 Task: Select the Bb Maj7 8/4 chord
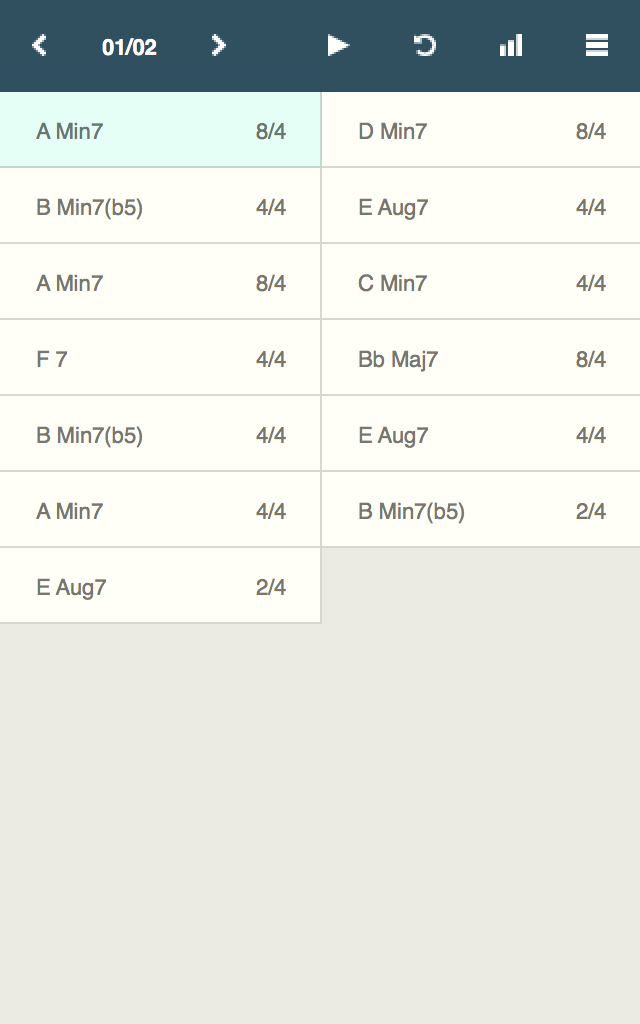point(481,359)
